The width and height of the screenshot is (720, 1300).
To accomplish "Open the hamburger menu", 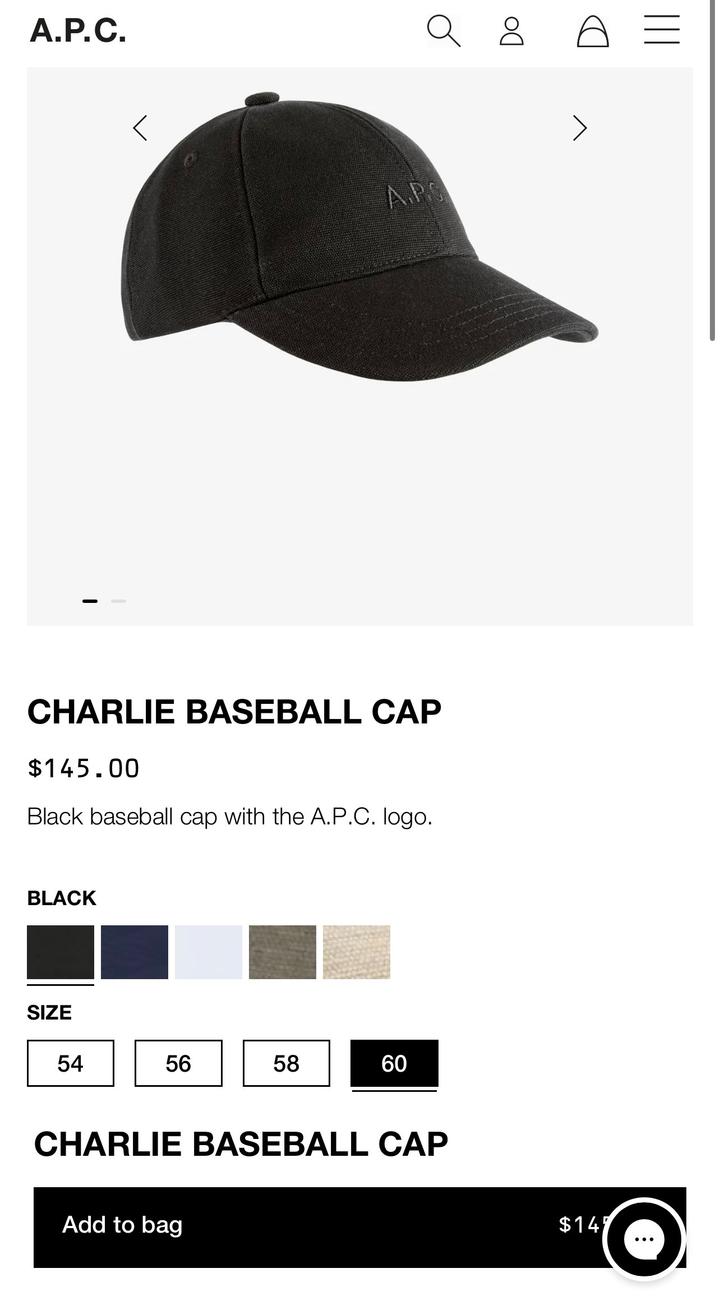I will click(662, 30).
